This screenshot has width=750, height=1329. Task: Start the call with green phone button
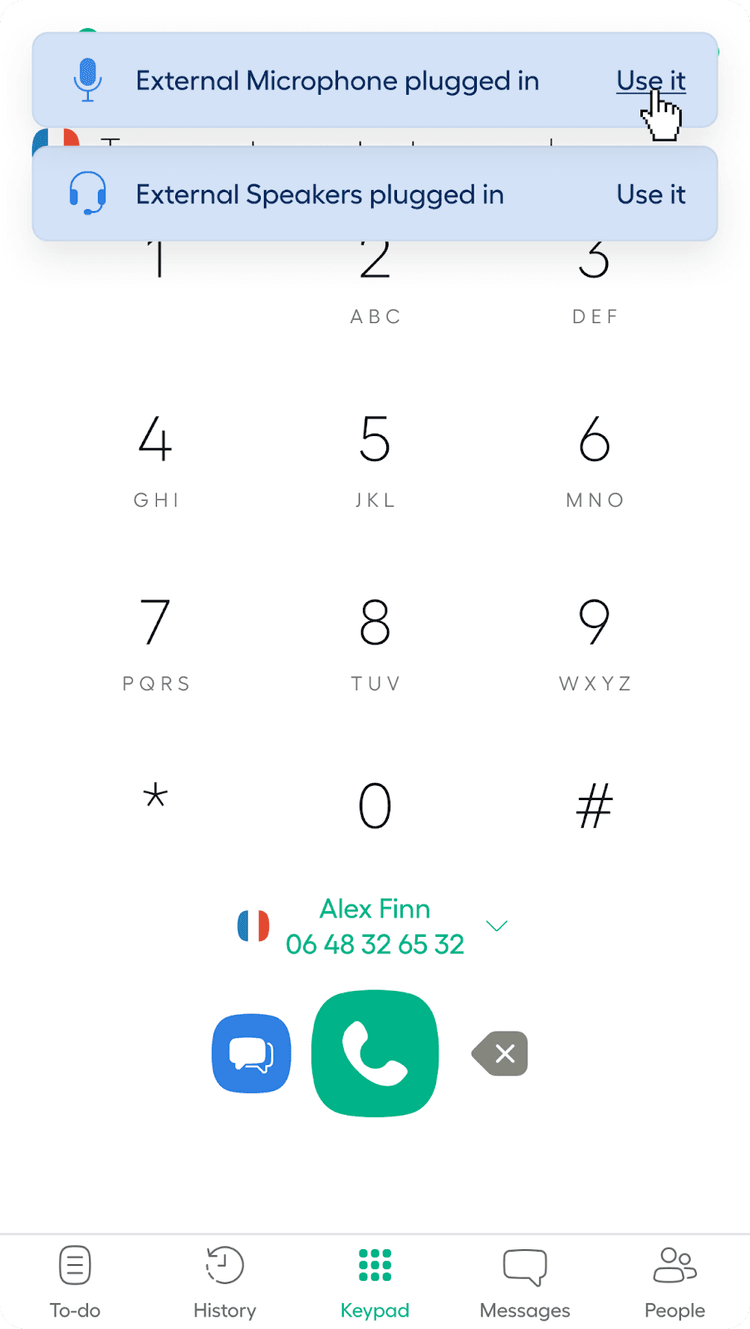tap(375, 1054)
